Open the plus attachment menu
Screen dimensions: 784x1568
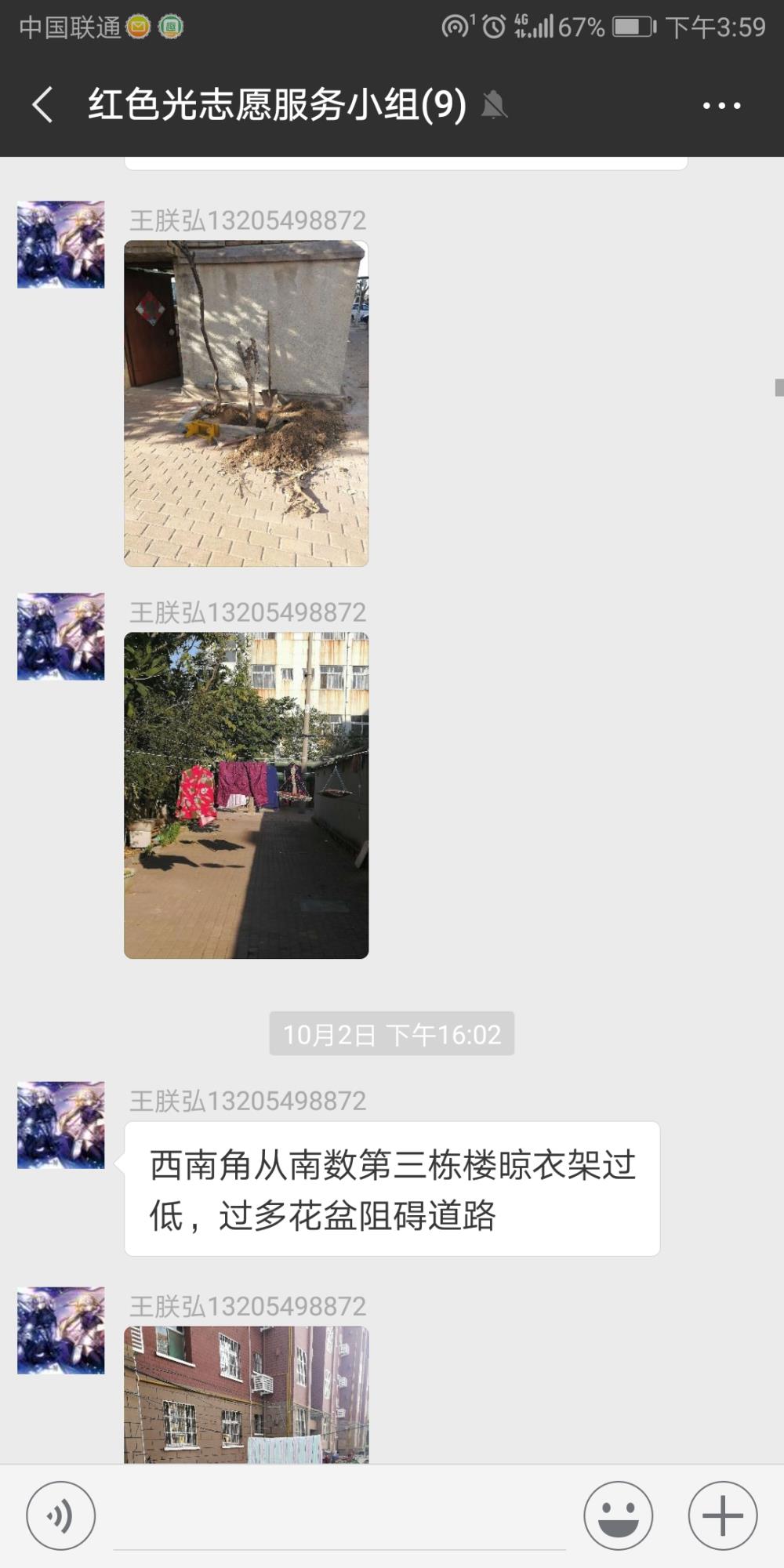722,1515
